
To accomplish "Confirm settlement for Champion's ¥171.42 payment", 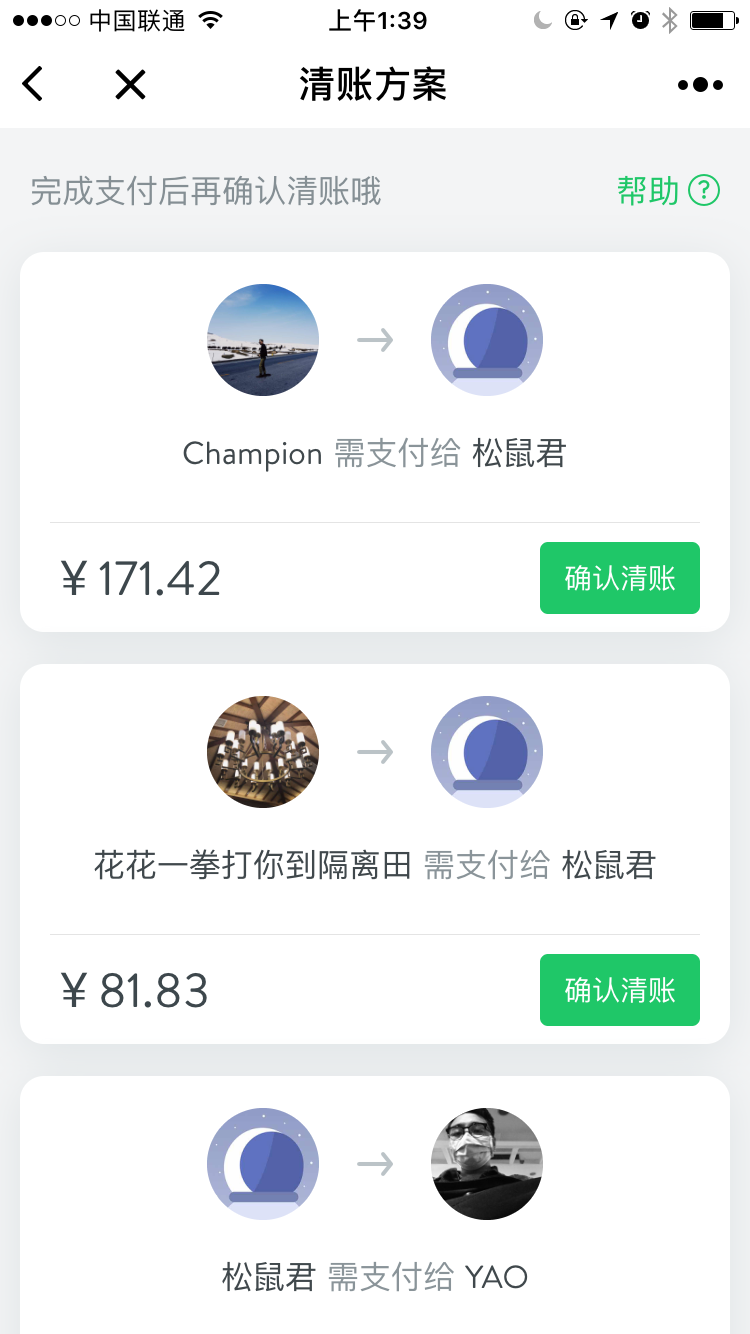I will pyautogui.click(x=620, y=578).
